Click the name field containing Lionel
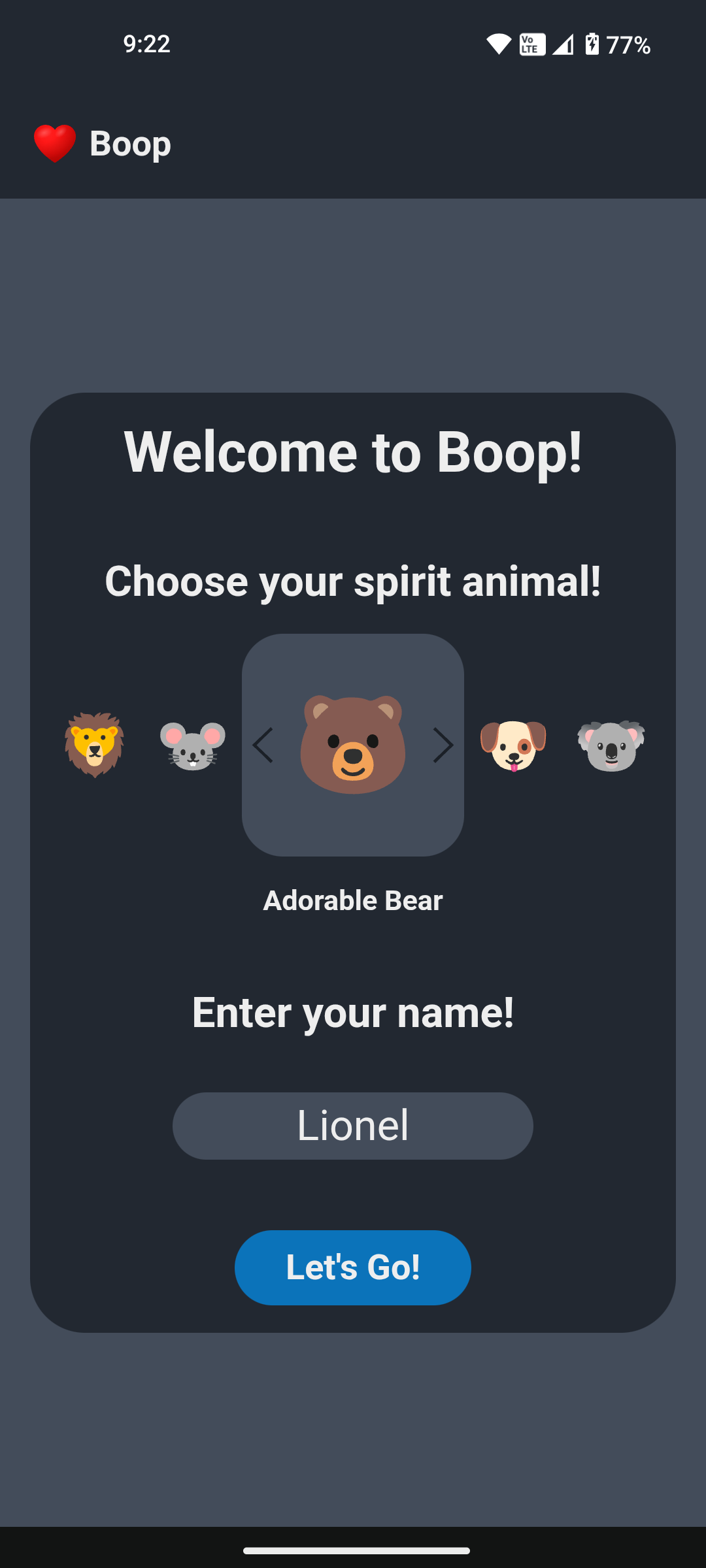Image resolution: width=706 pixels, height=1568 pixels. (352, 1125)
